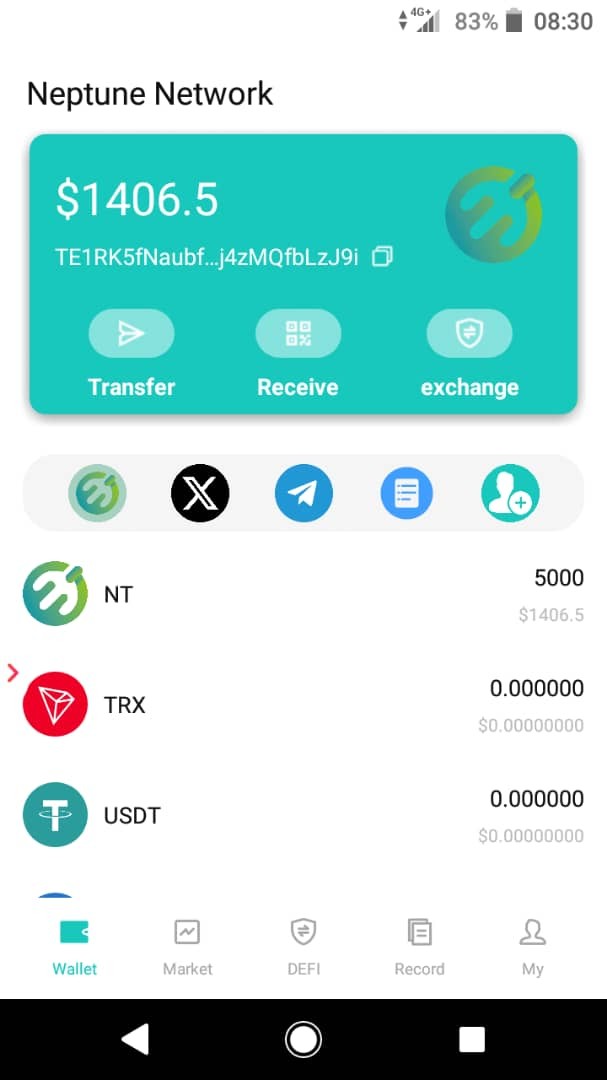Copy the wallet address
Image resolution: width=607 pixels, height=1080 pixels.
click(382, 257)
